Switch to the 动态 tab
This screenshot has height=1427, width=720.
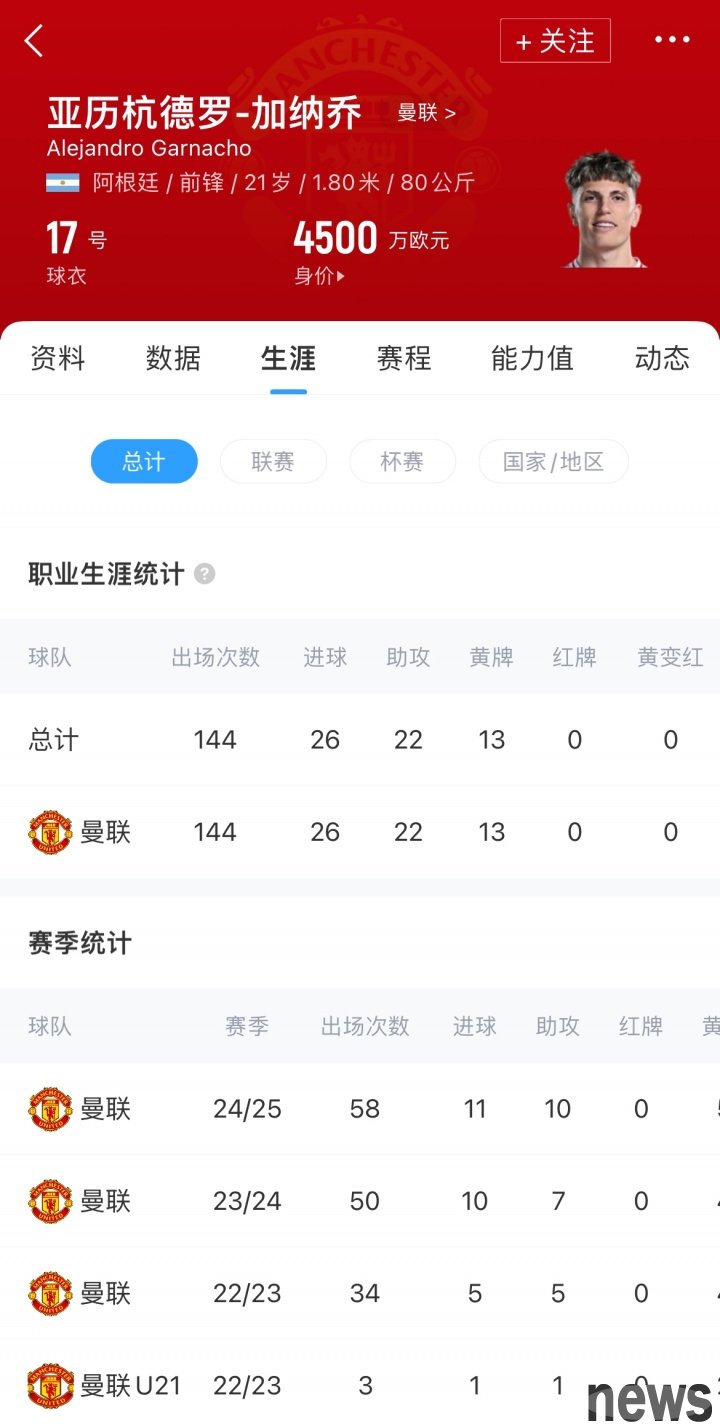pos(662,358)
